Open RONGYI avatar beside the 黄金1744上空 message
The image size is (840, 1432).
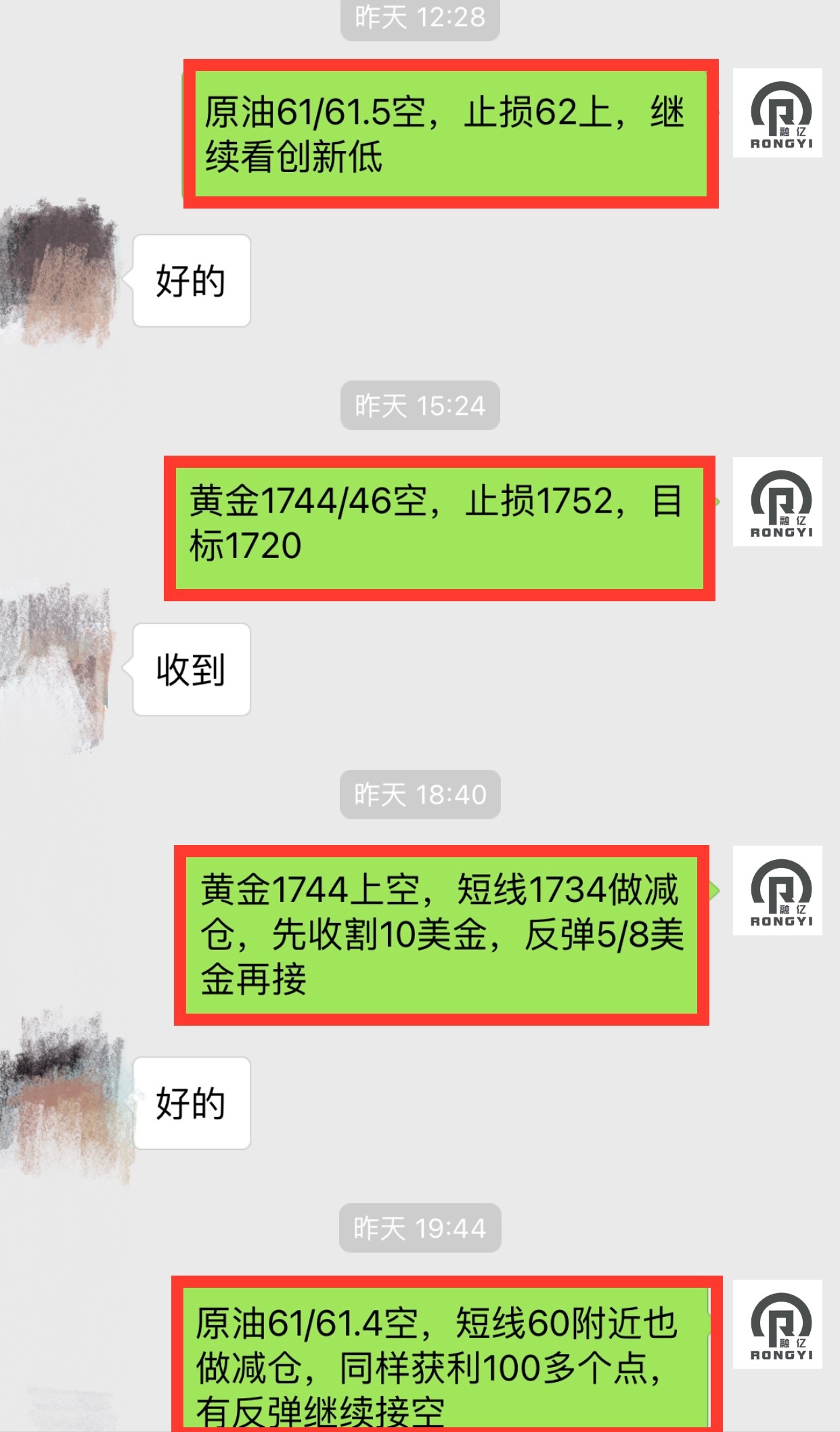coord(777,890)
